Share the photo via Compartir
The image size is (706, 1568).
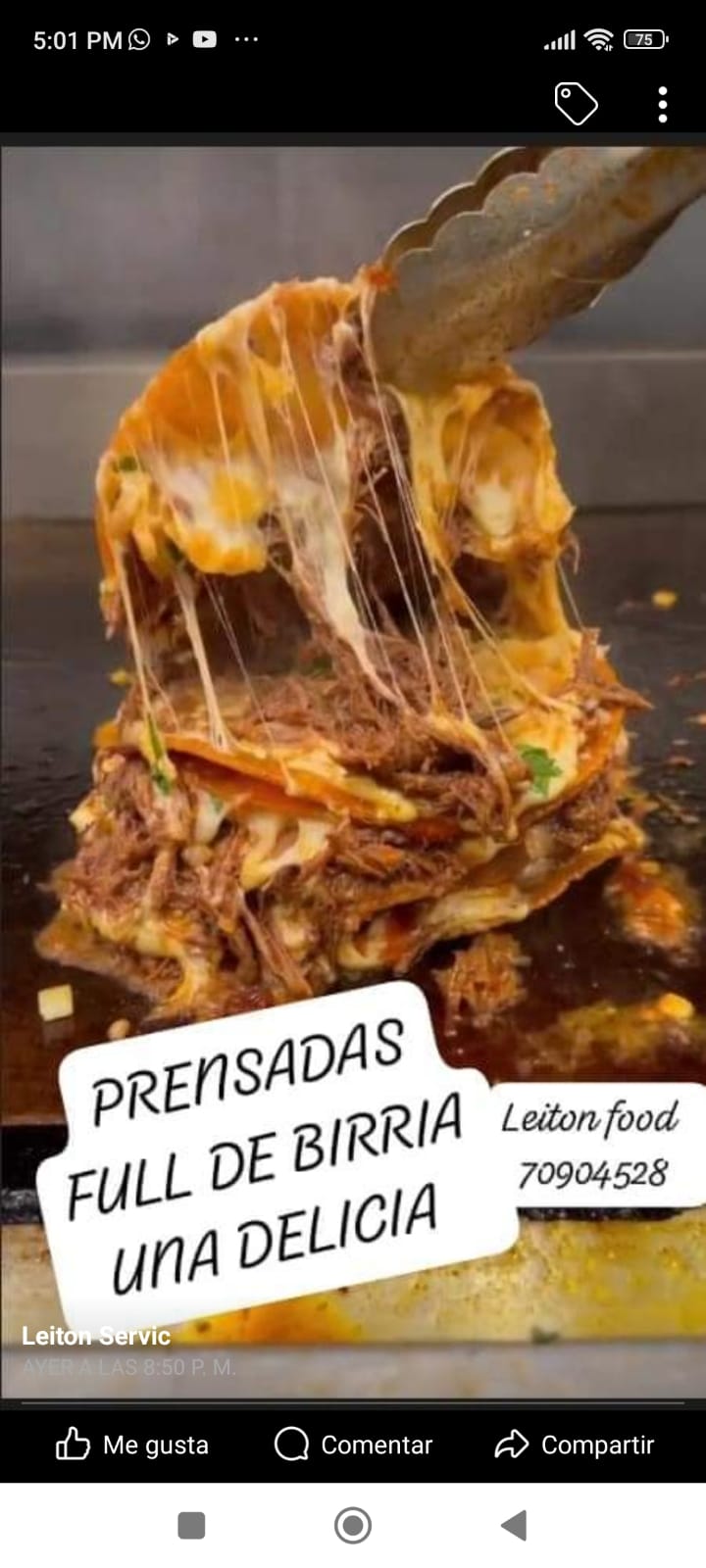(575, 1445)
